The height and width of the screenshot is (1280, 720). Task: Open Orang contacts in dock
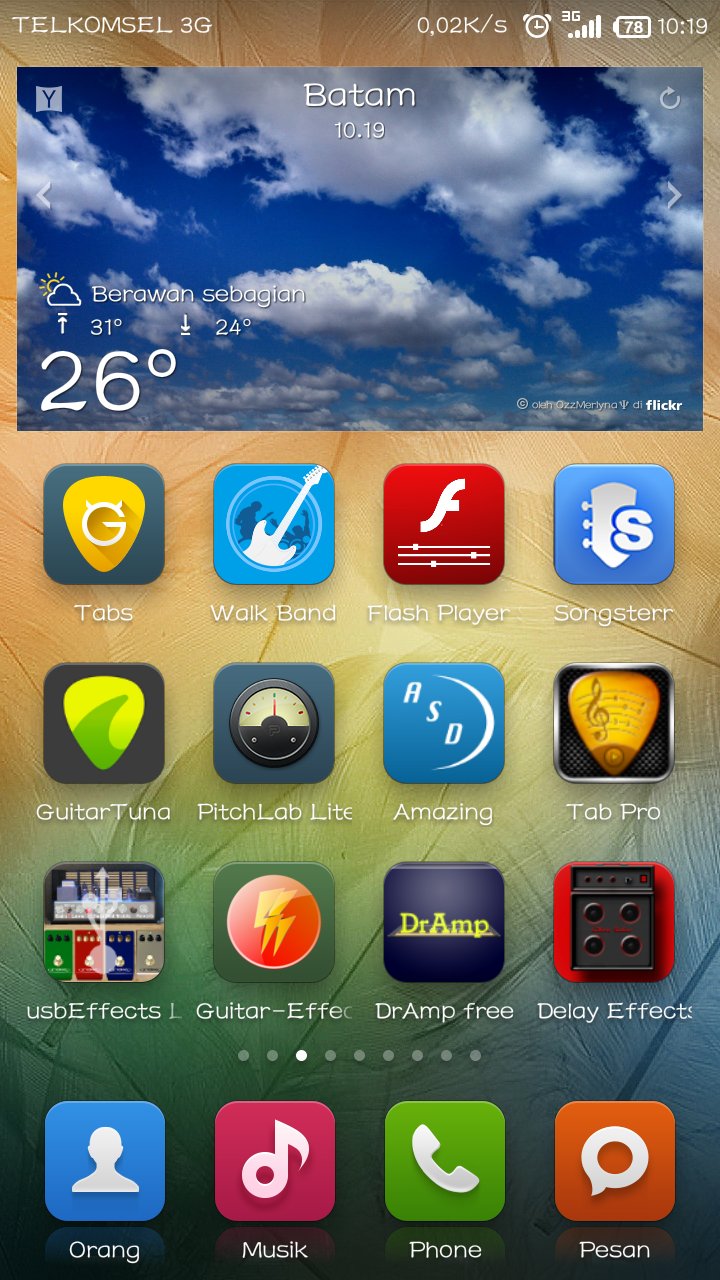104,1161
